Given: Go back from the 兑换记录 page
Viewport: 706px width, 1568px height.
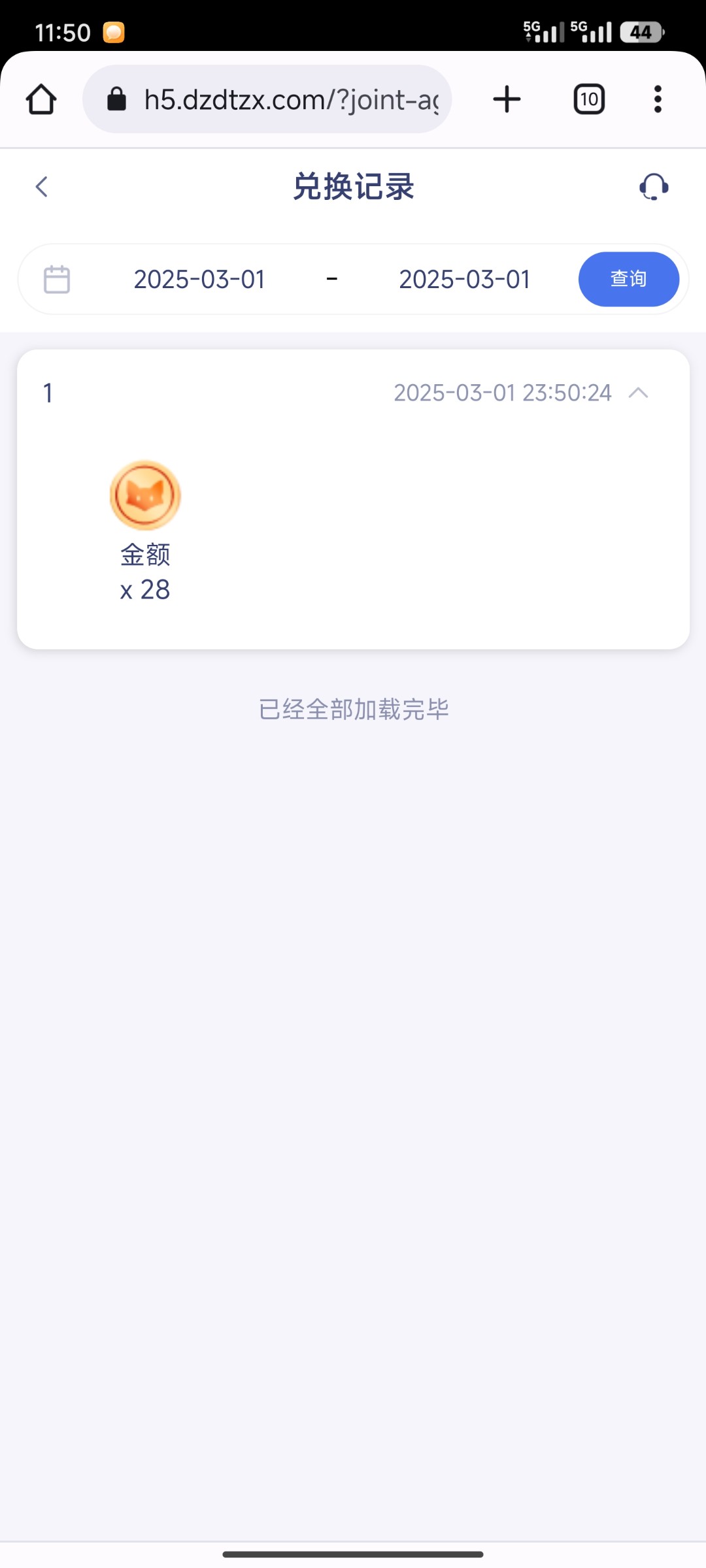Looking at the screenshot, I should pos(42,187).
